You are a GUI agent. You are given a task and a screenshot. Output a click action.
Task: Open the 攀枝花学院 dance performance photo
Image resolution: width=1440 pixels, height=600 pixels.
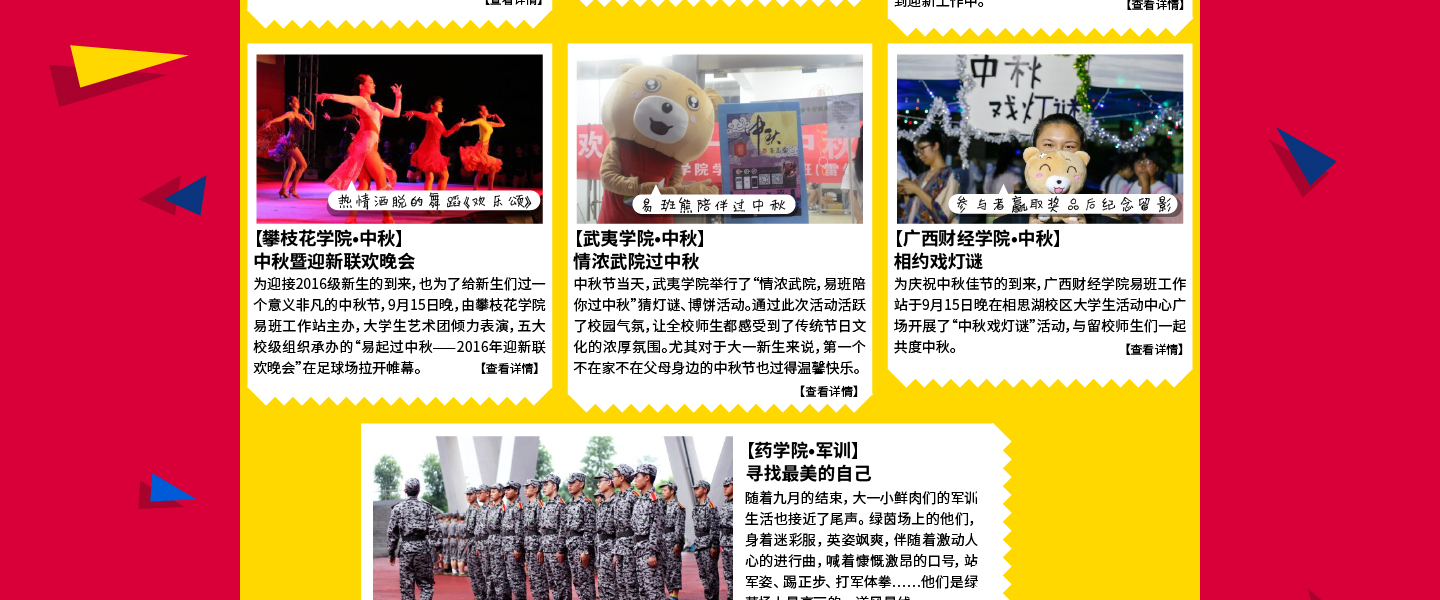click(399, 138)
